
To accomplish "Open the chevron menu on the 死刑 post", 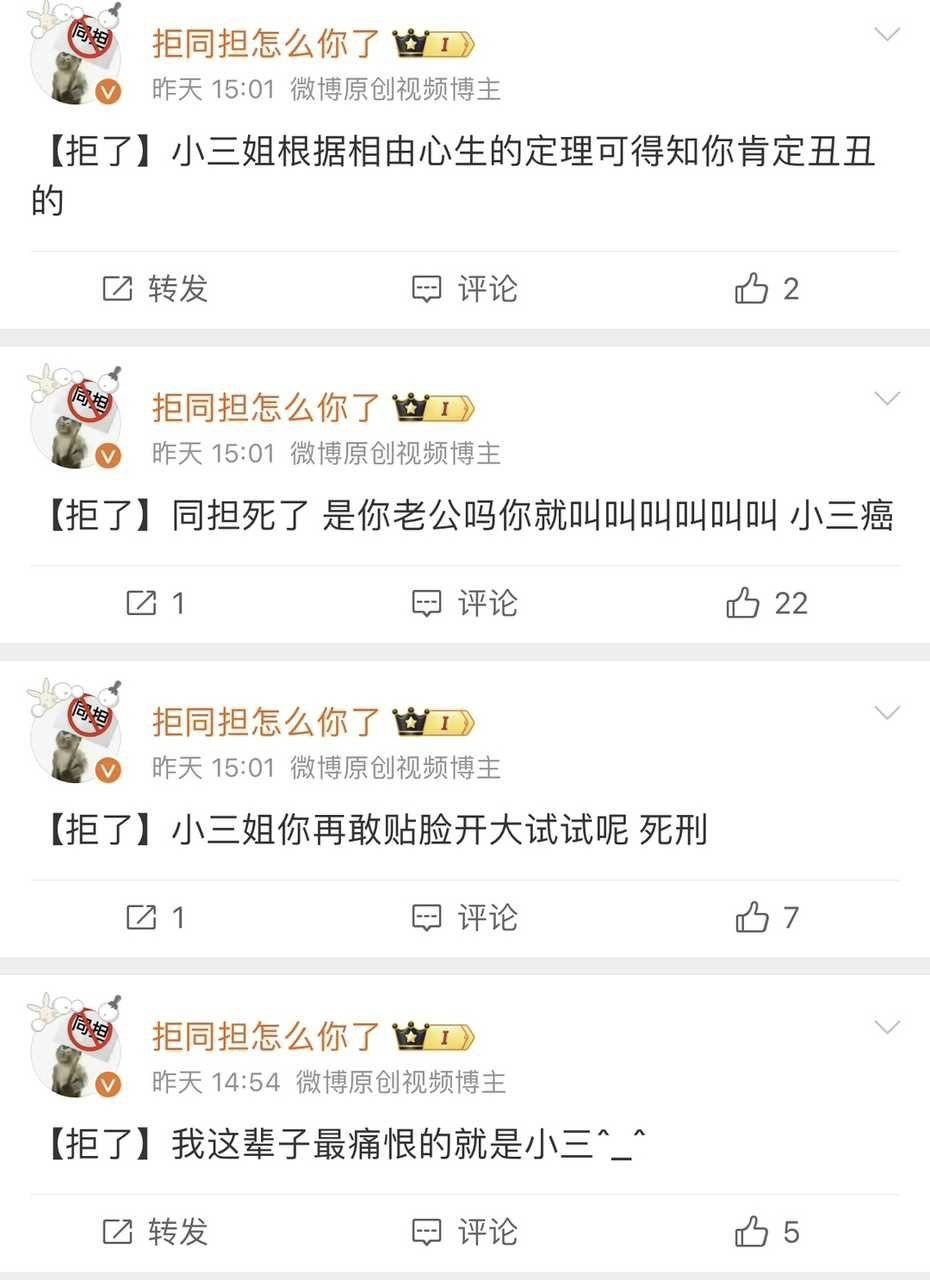I will [x=887, y=713].
